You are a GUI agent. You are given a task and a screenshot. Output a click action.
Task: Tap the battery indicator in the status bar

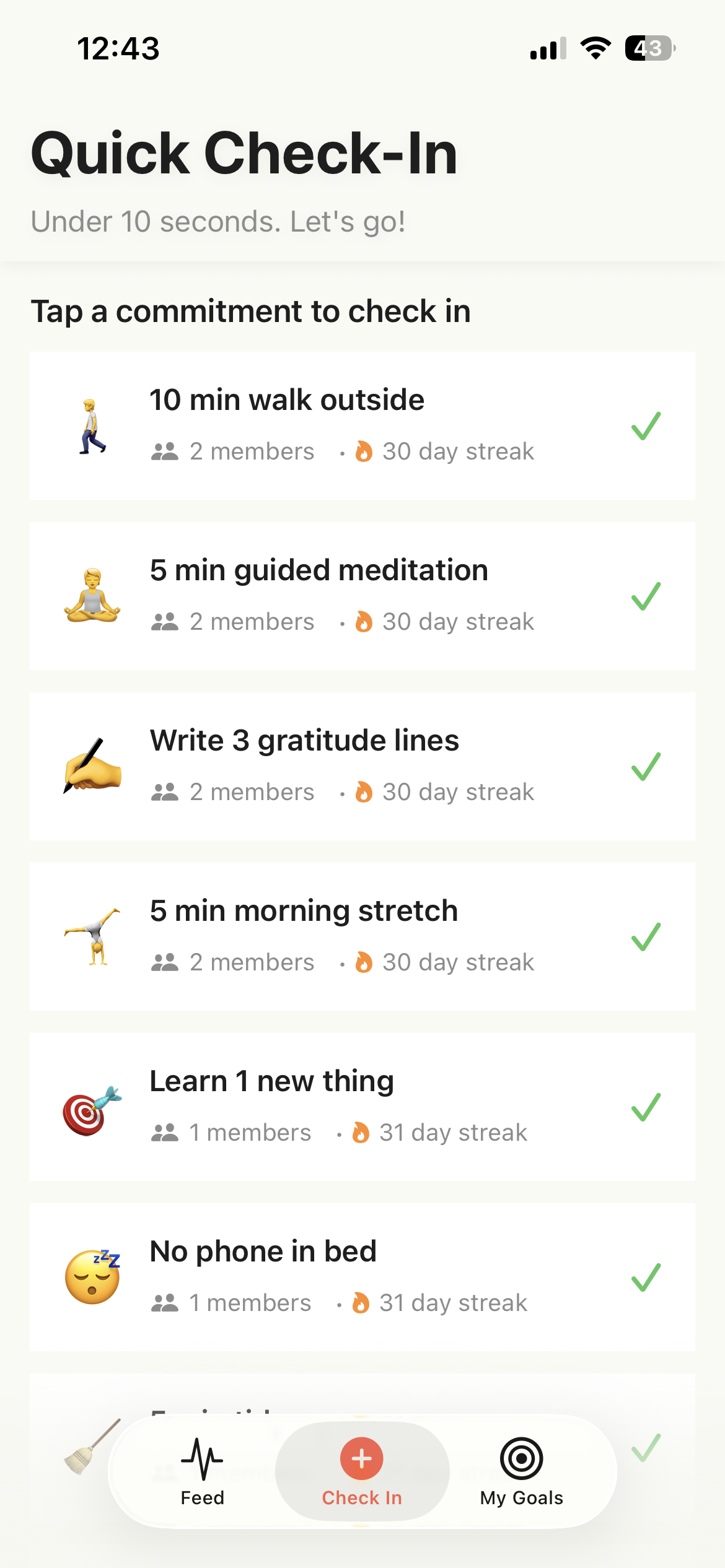click(x=649, y=49)
